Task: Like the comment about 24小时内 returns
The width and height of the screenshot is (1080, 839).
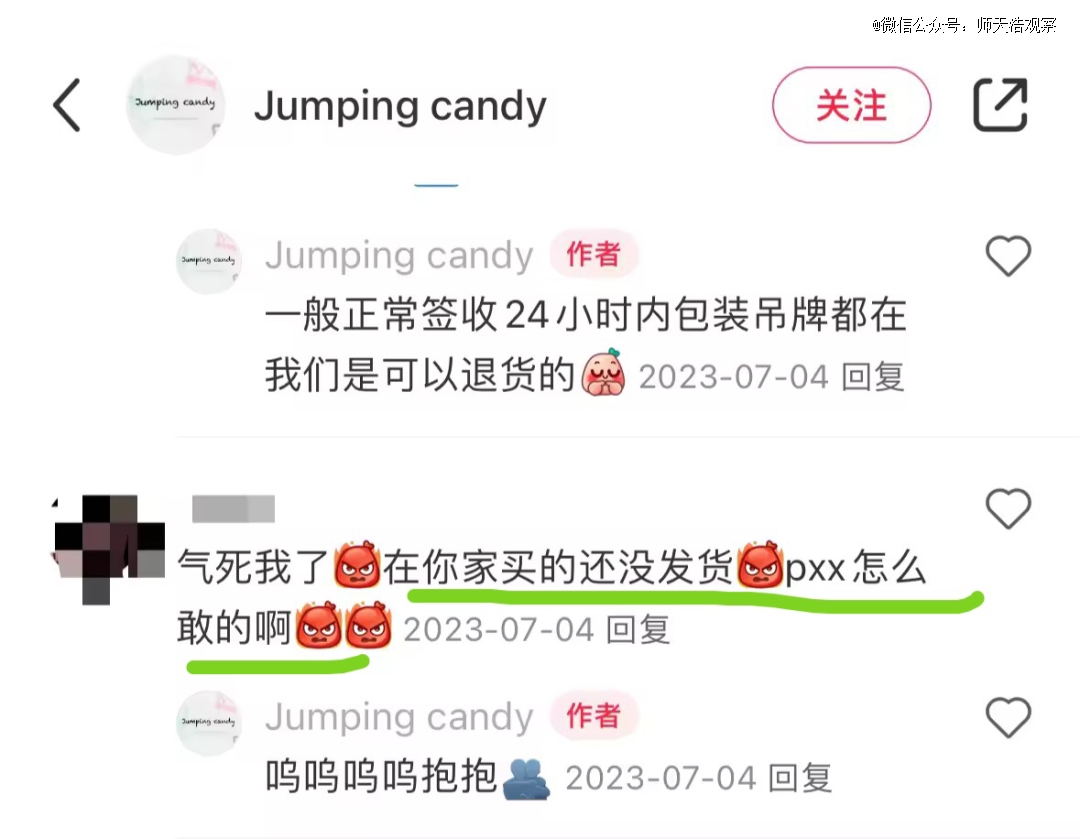Action: pyautogui.click(x=1008, y=257)
